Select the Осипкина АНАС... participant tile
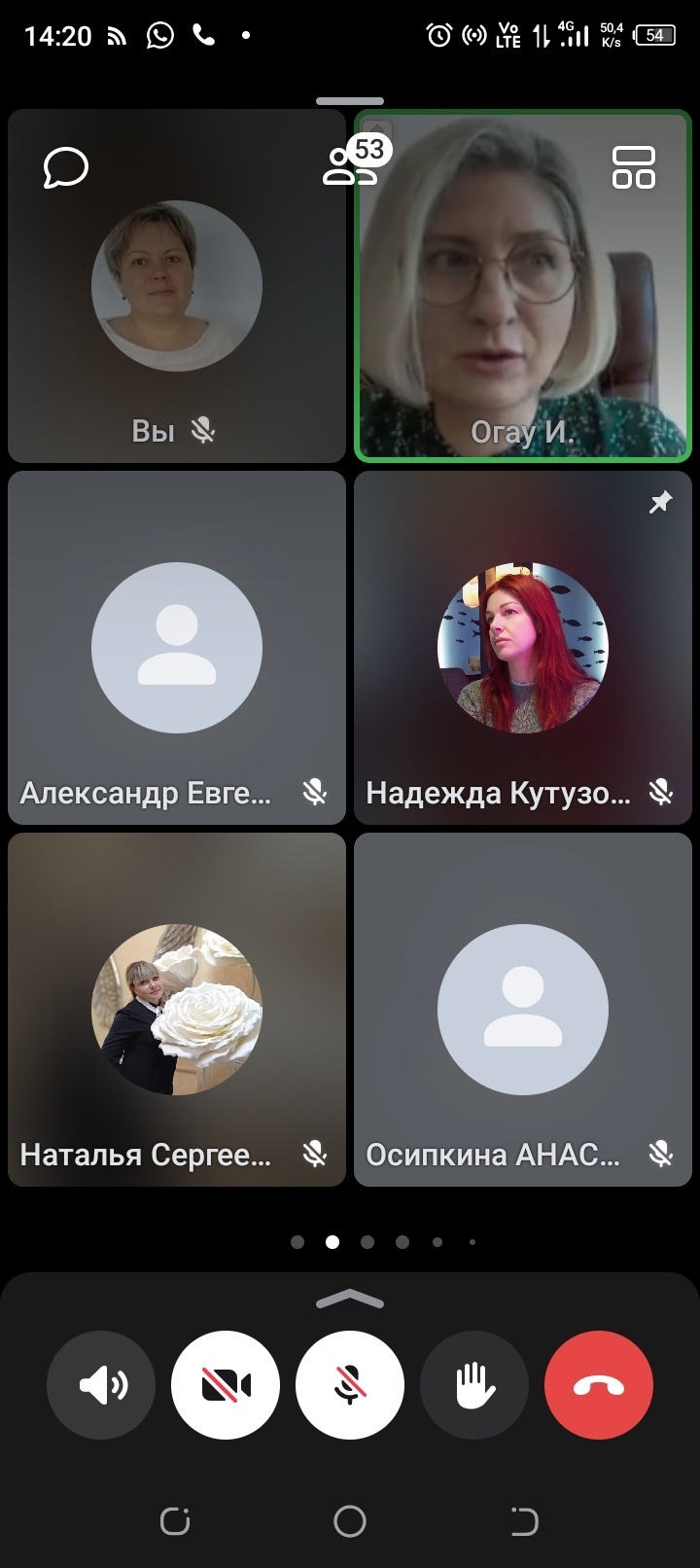 523,1010
